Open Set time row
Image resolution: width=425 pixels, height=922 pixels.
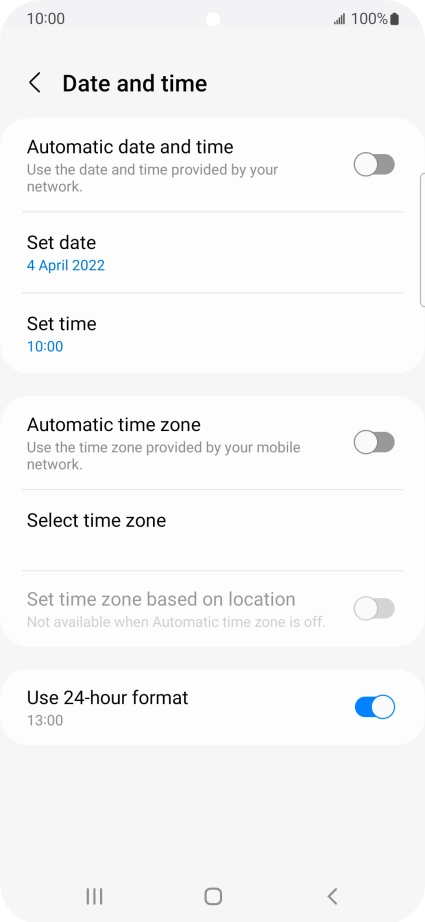[x=212, y=333]
